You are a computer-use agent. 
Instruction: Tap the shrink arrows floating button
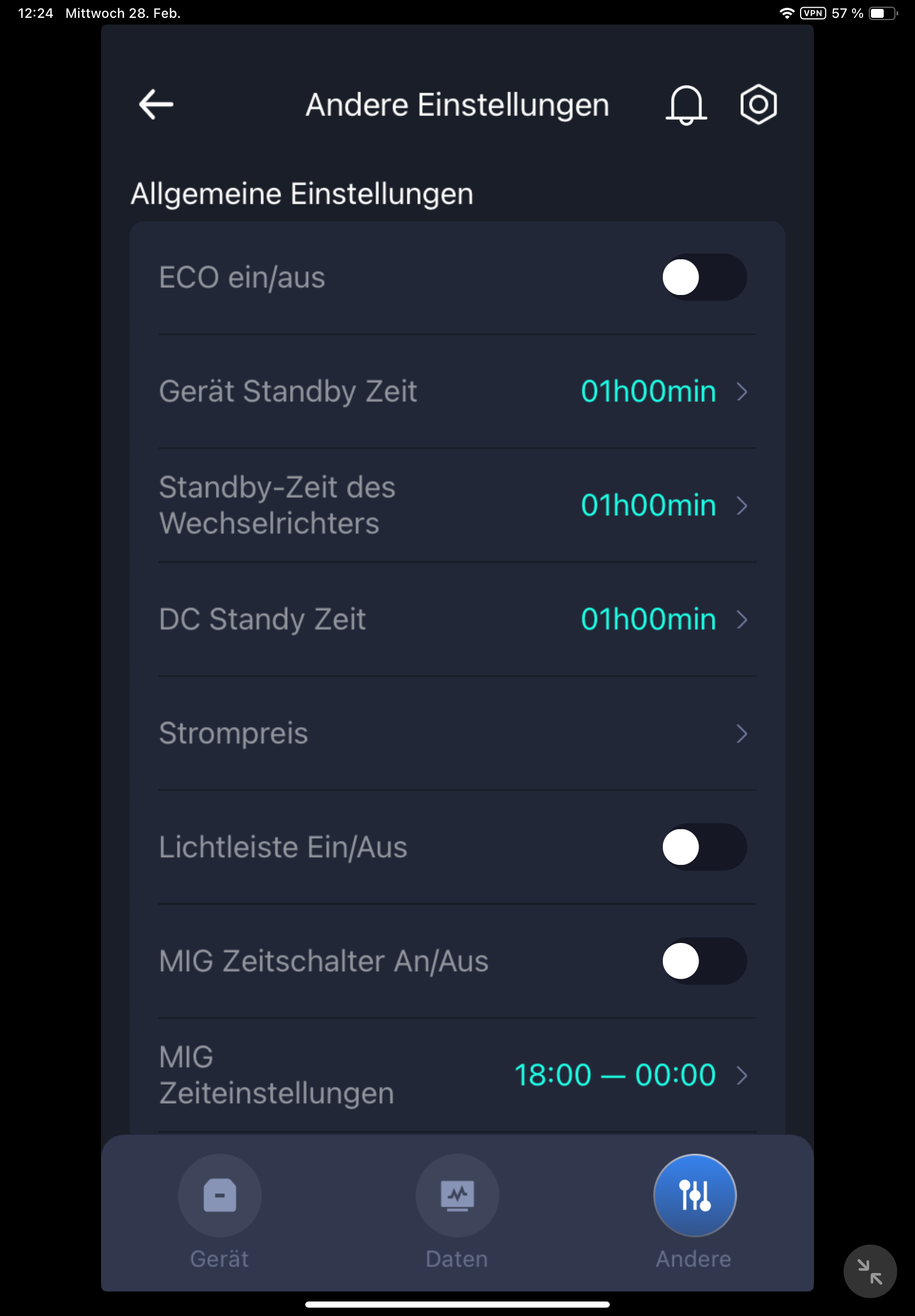[x=869, y=1271]
